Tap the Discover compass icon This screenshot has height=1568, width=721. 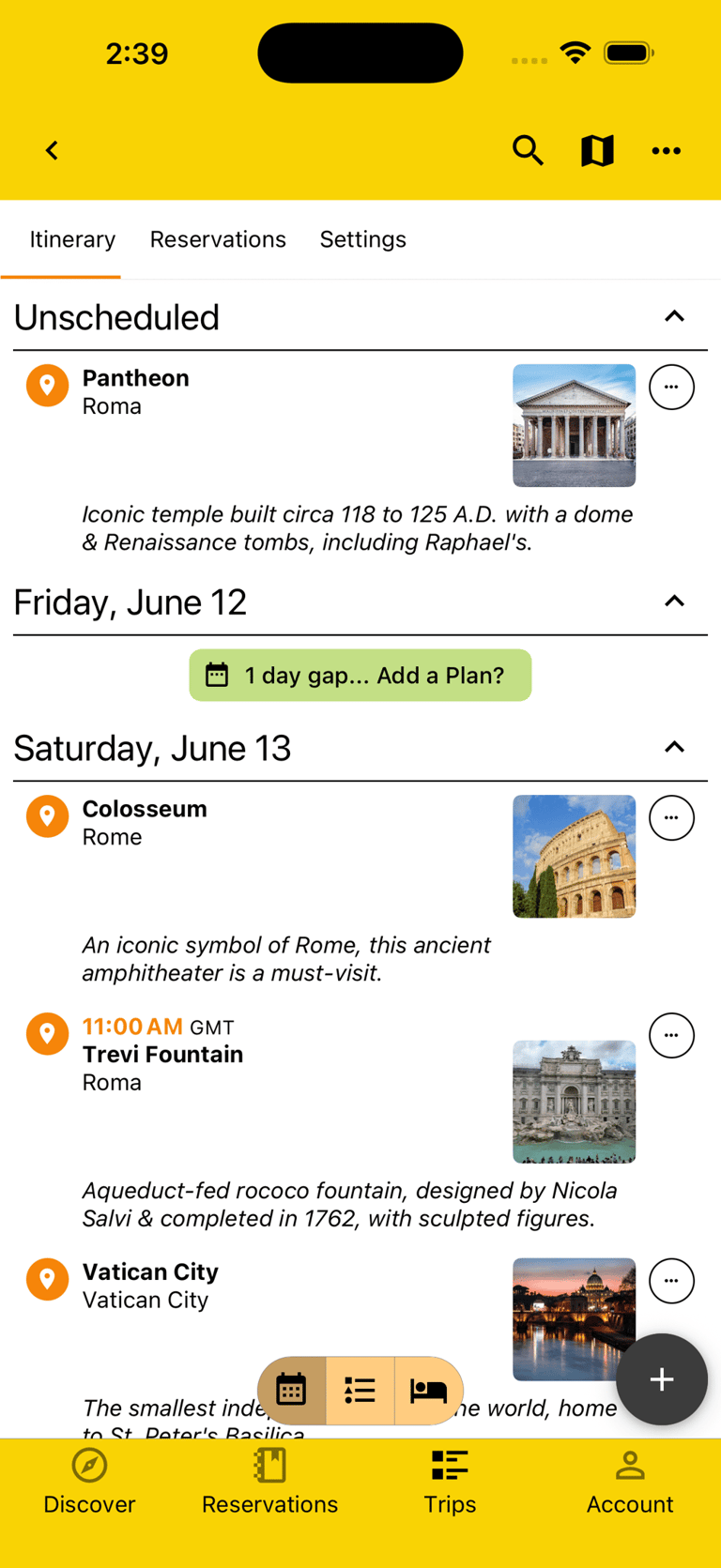pos(89,1465)
